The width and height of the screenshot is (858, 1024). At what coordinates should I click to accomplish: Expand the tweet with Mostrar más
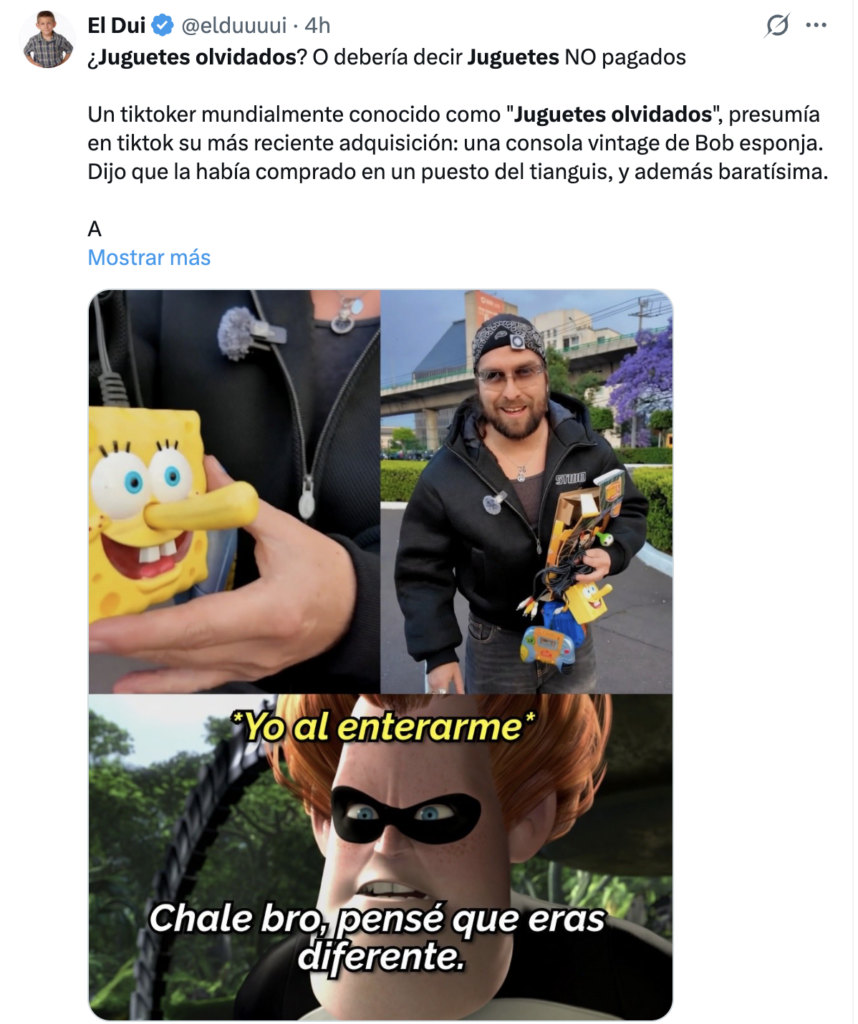point(149,257)
